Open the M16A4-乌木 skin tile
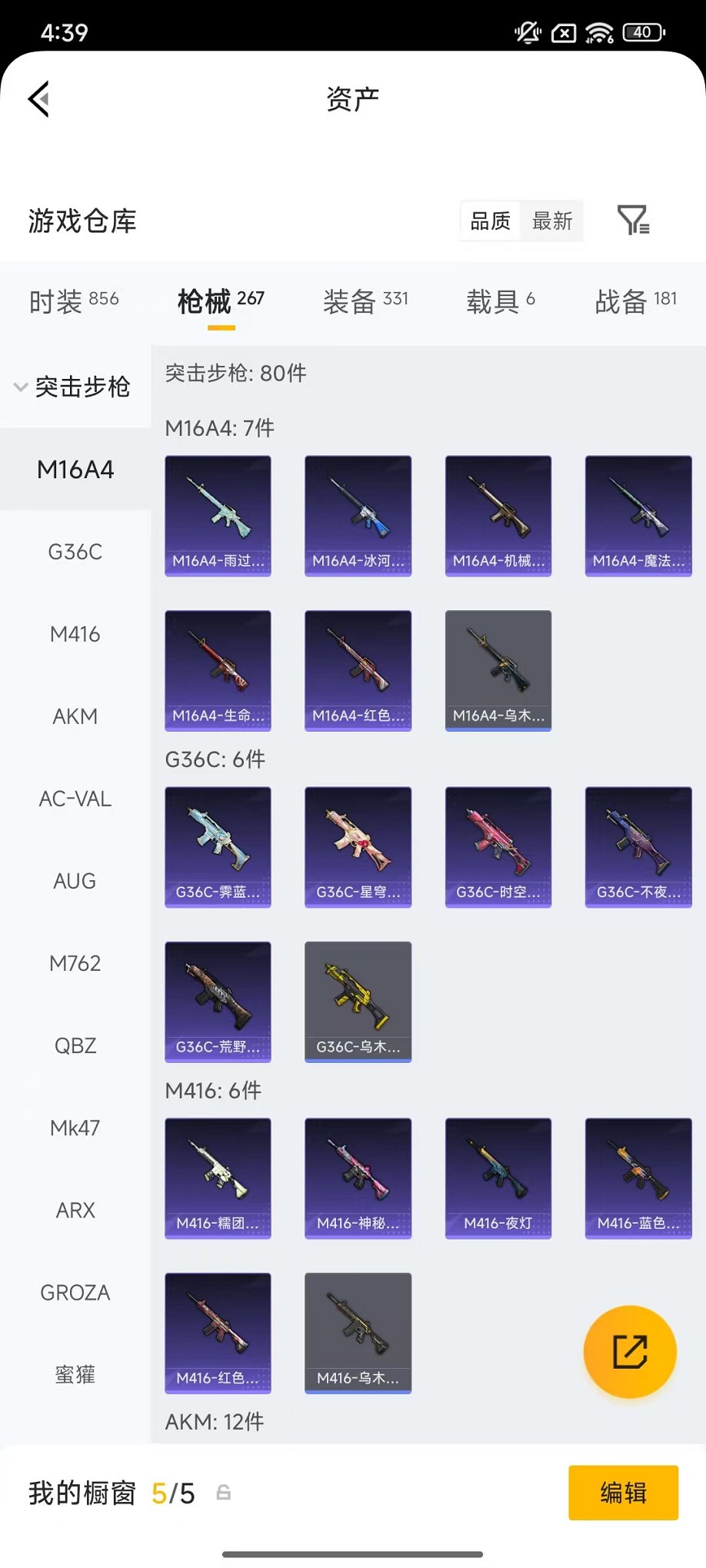 pyautogui.click(x=498, y=670)
